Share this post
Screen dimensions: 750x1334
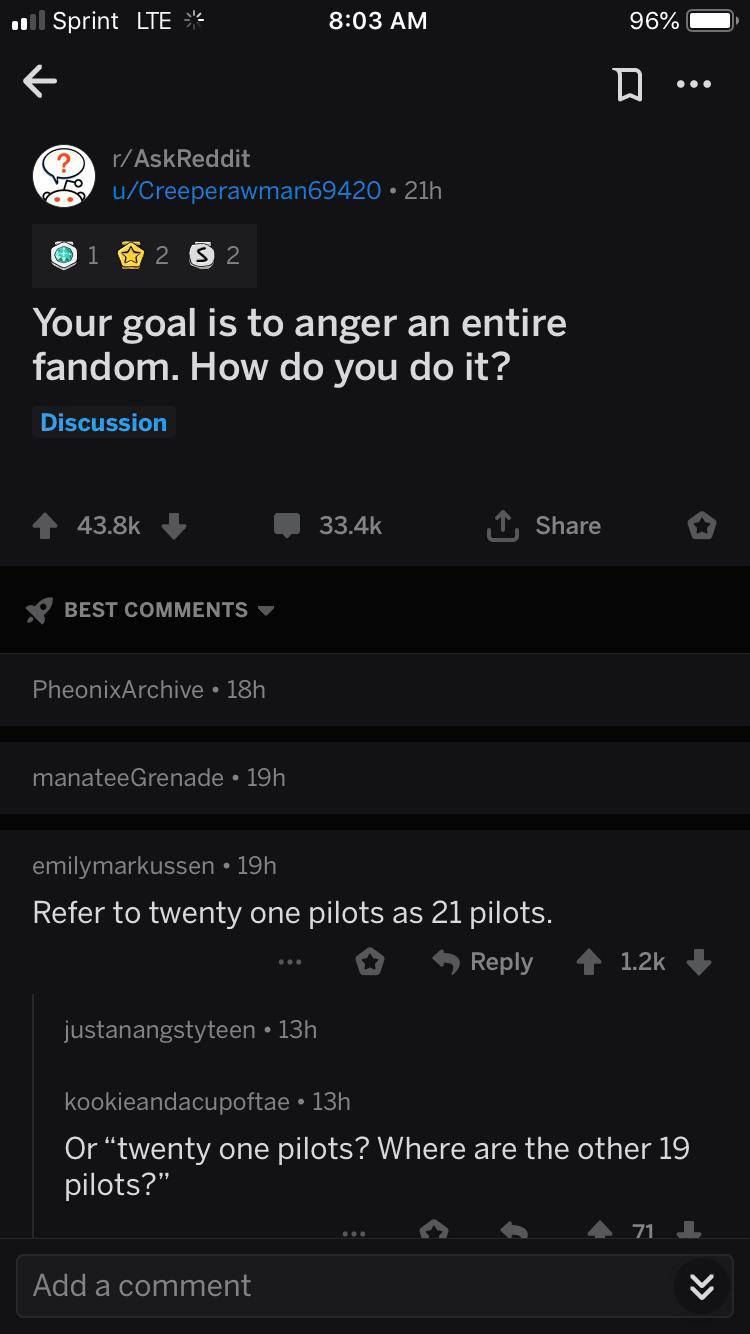544,526
